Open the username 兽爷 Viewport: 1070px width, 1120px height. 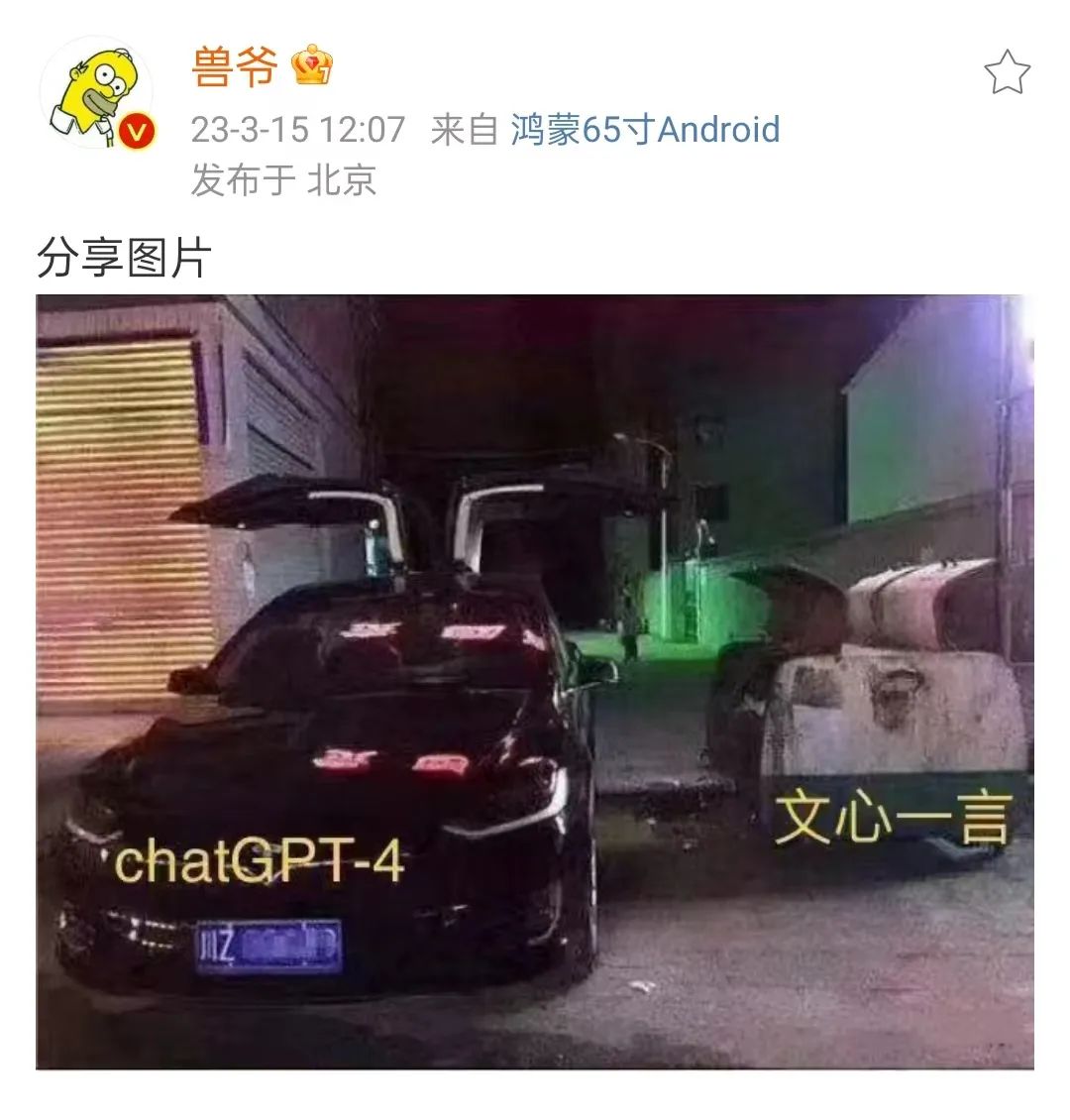[x=234, y=66]
